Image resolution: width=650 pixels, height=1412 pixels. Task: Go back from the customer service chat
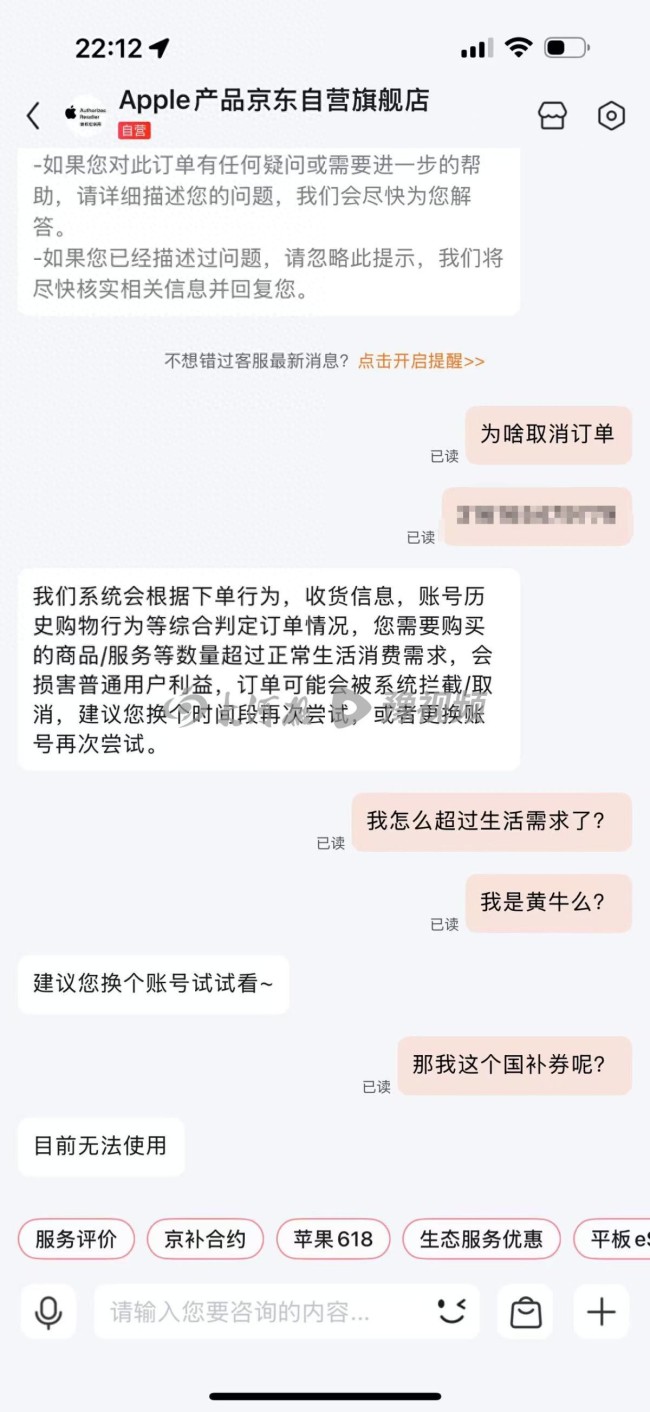[x=33, y=116]
